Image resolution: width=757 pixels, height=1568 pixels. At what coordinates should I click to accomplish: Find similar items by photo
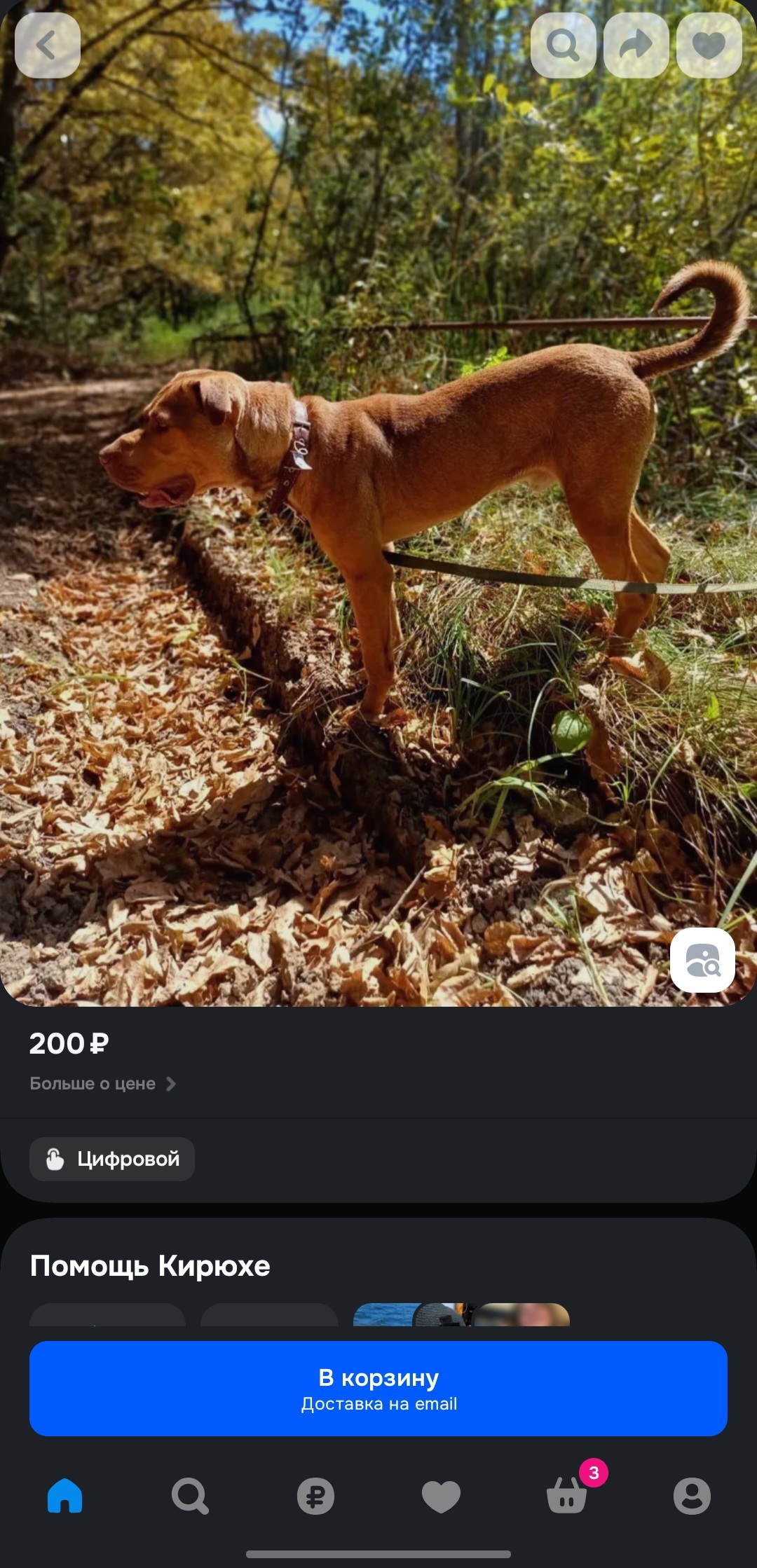tap(702, 960)
